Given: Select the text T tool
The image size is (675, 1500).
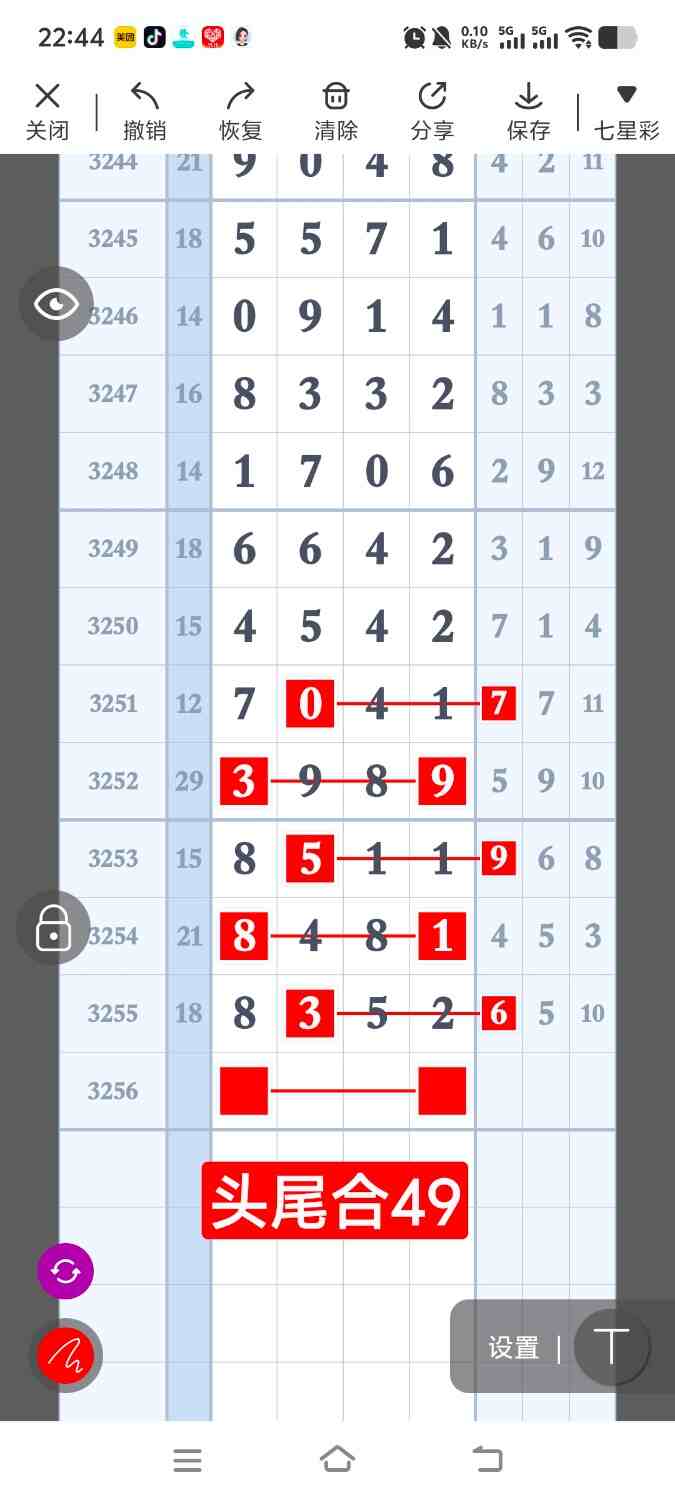Looking at the screenshot, I should click(x=611, y=1346).
